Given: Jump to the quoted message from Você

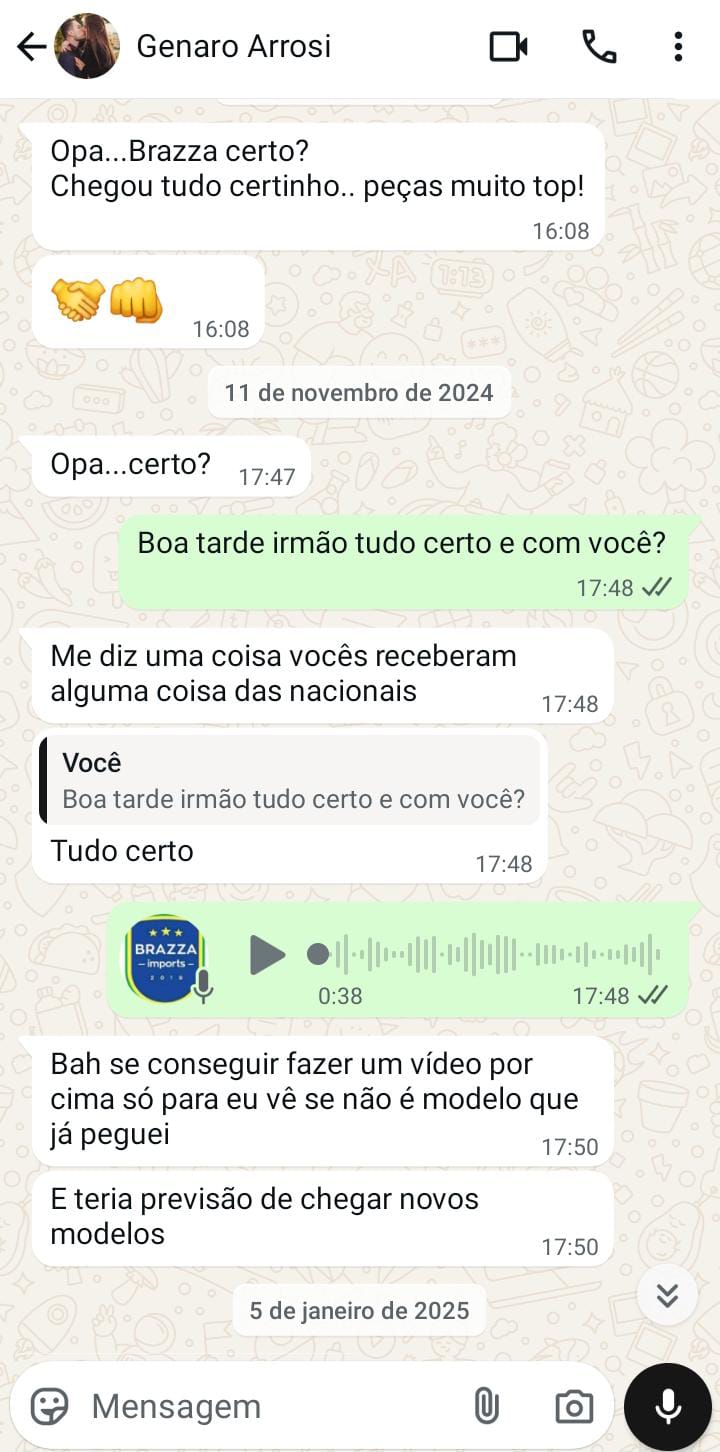Looking at the screenshot, I should coord(292,781).
